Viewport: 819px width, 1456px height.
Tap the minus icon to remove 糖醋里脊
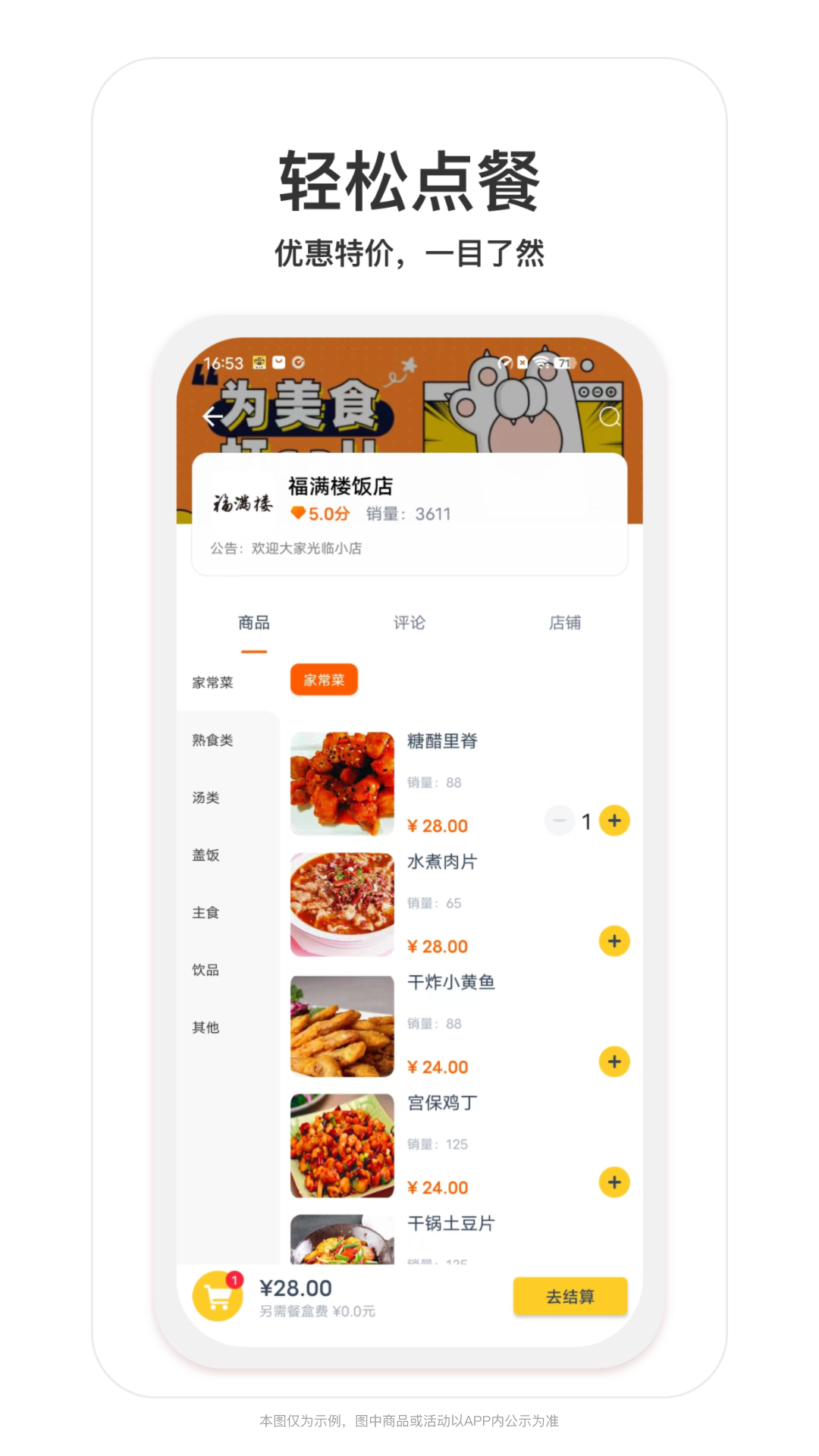click(x=559, y=820)
